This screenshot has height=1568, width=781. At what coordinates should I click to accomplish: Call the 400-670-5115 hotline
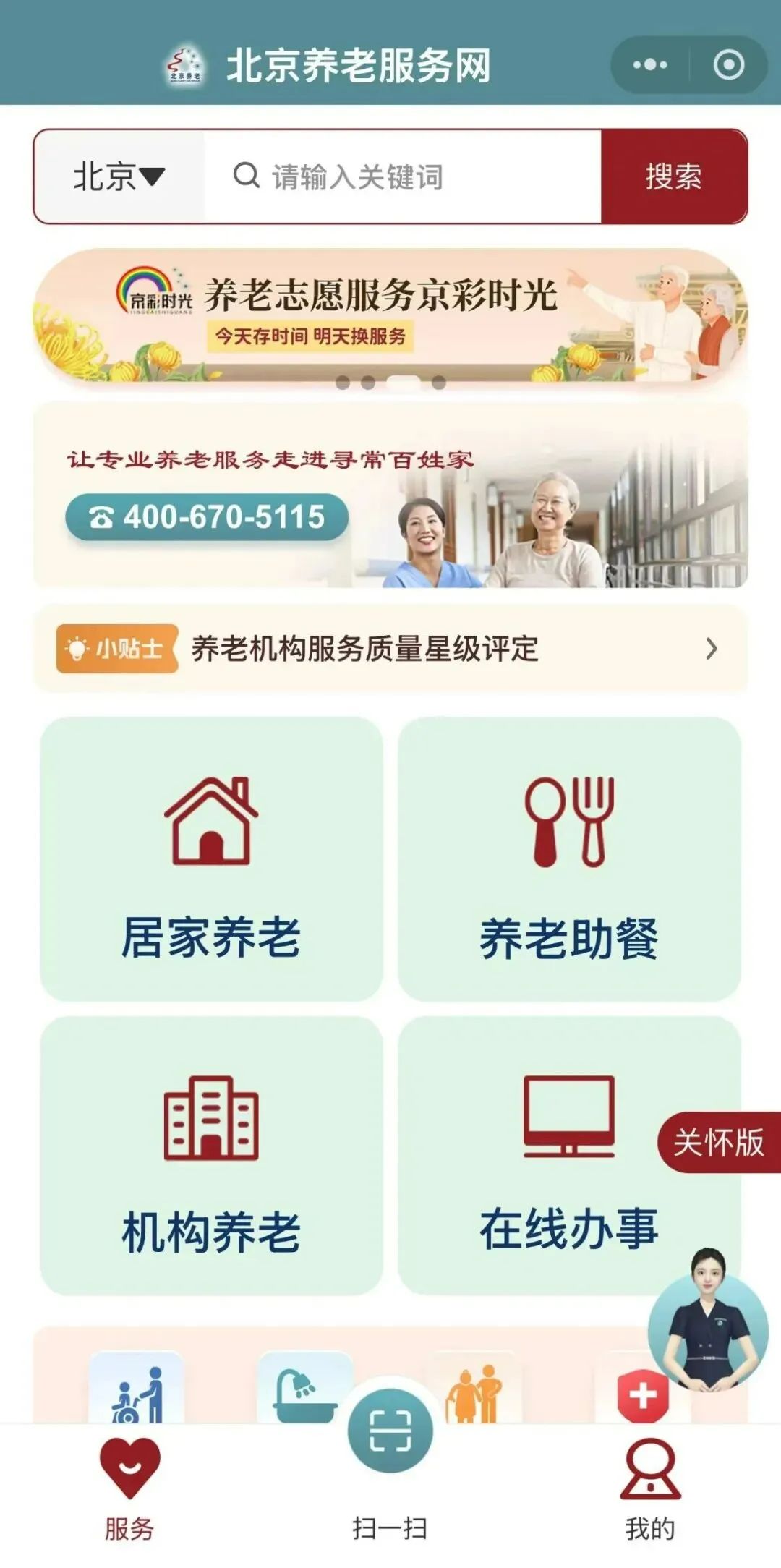[x=207, y=517]
